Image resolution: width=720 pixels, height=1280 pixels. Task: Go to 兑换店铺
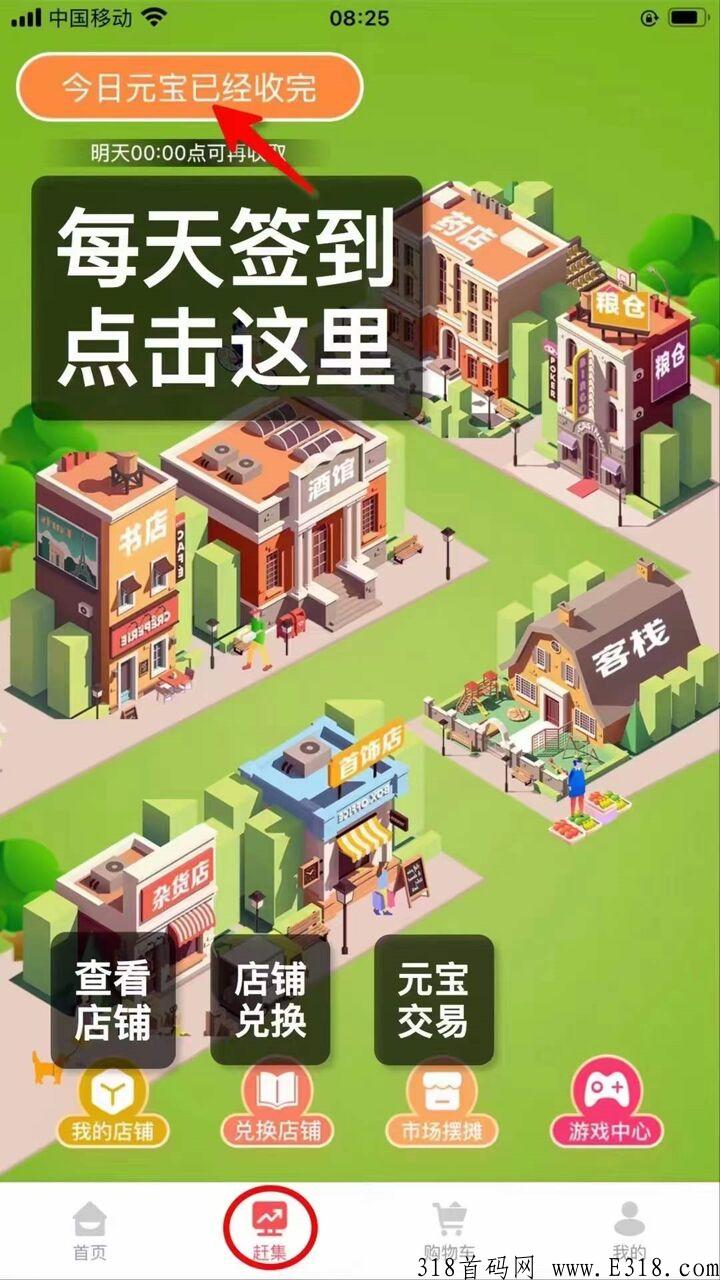point(272,1106)
